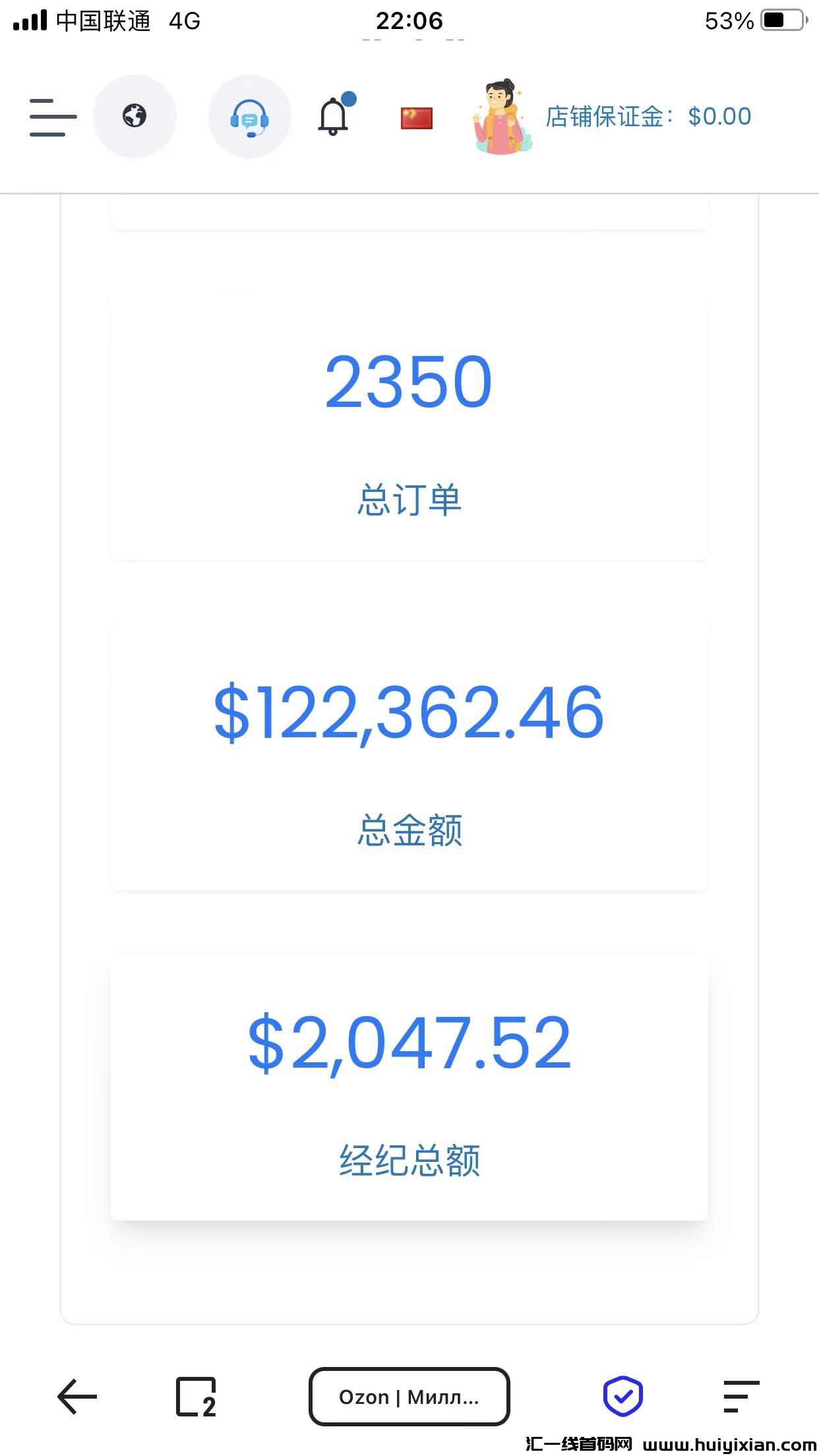819x1456 pixels.
Task: Open the browser tabs switcher
Action: click(x=196, y=1396)
